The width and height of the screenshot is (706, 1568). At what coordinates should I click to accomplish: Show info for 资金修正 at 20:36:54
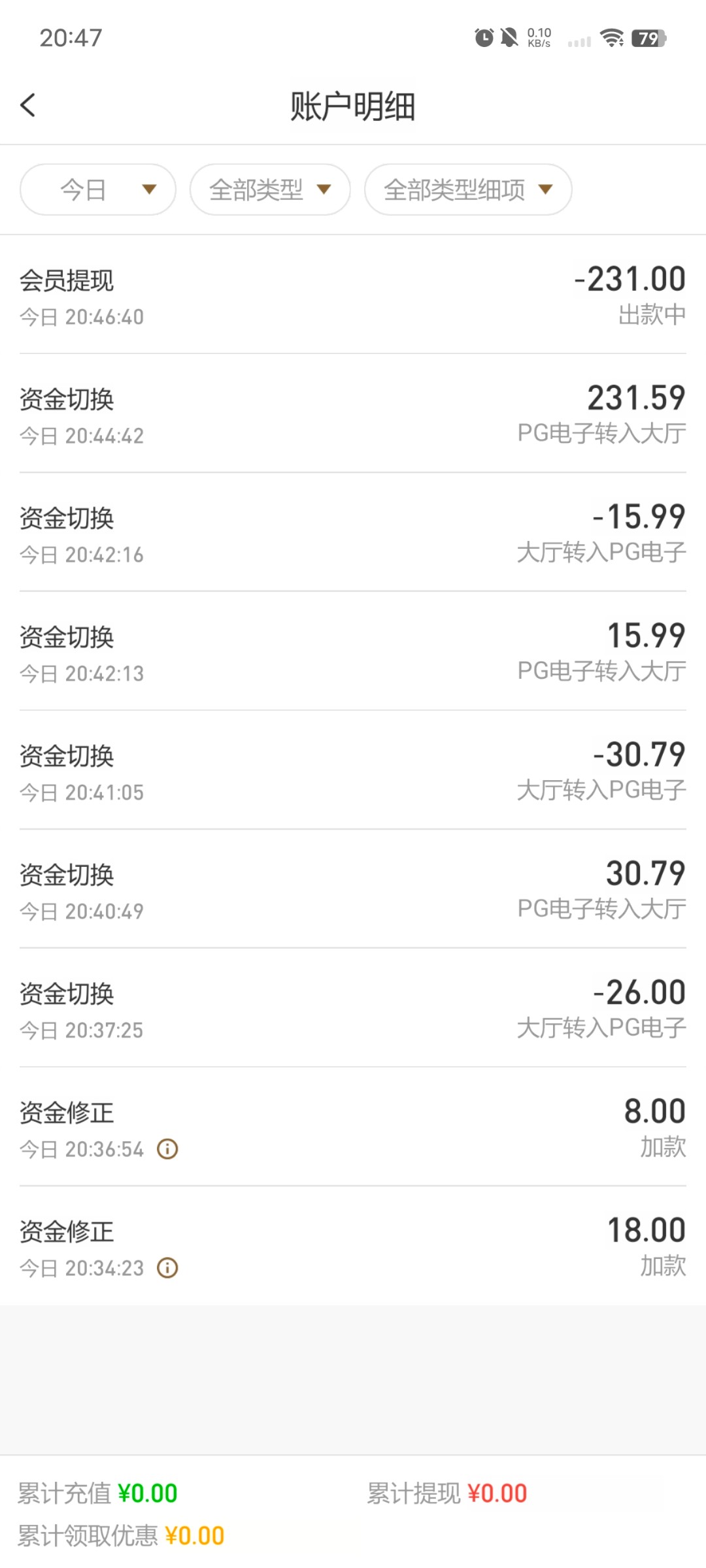coord(167,1149)
